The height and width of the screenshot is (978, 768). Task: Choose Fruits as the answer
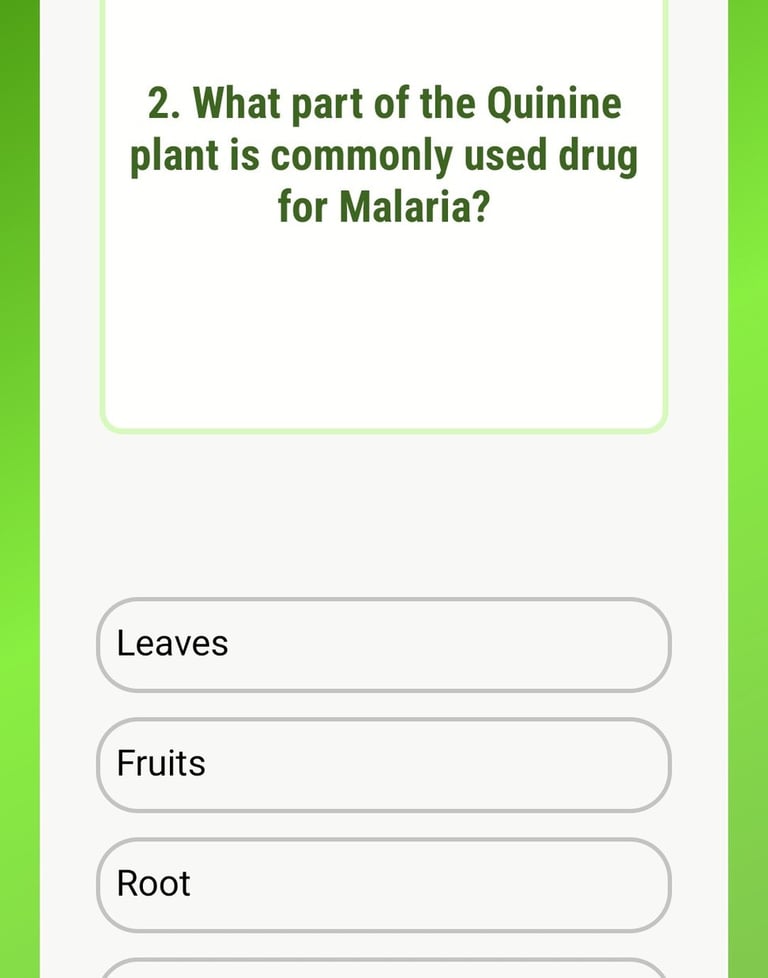(383, 764)
